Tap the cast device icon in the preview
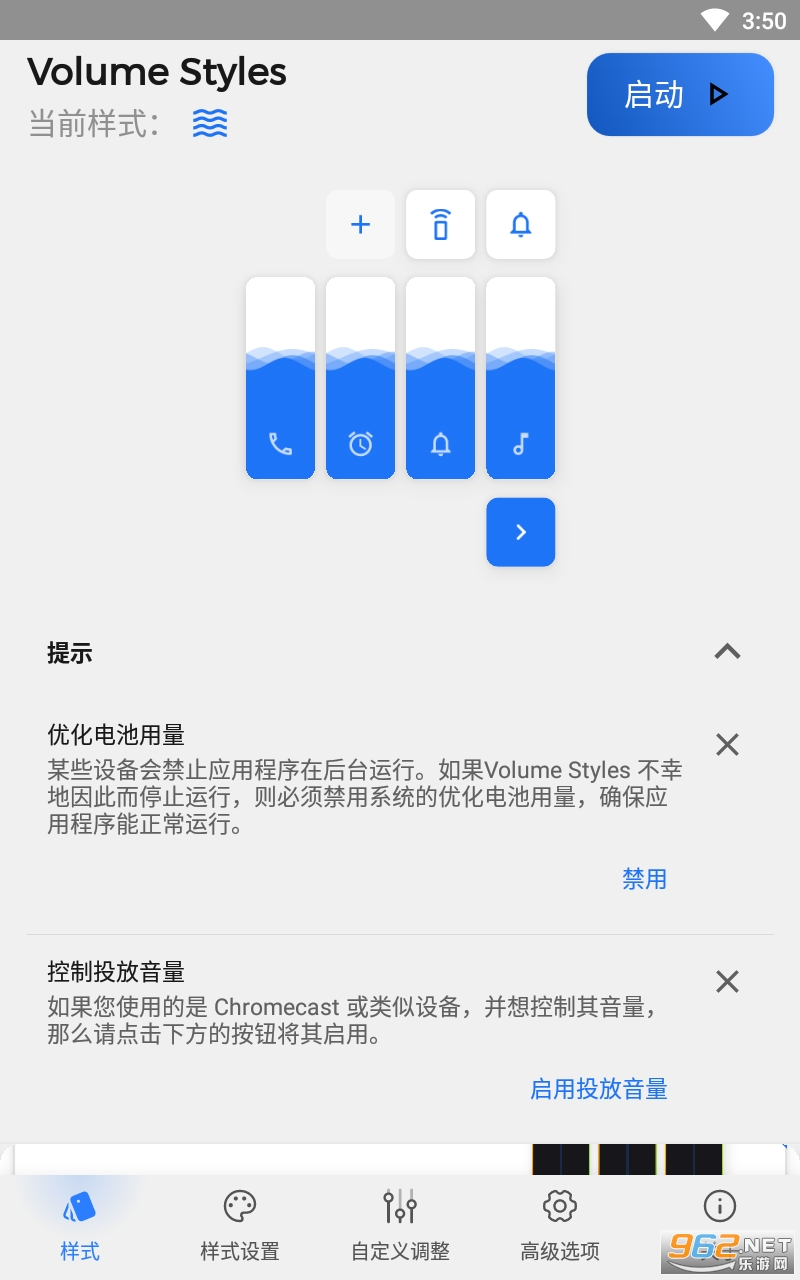800x1280 pixels. 441,225
